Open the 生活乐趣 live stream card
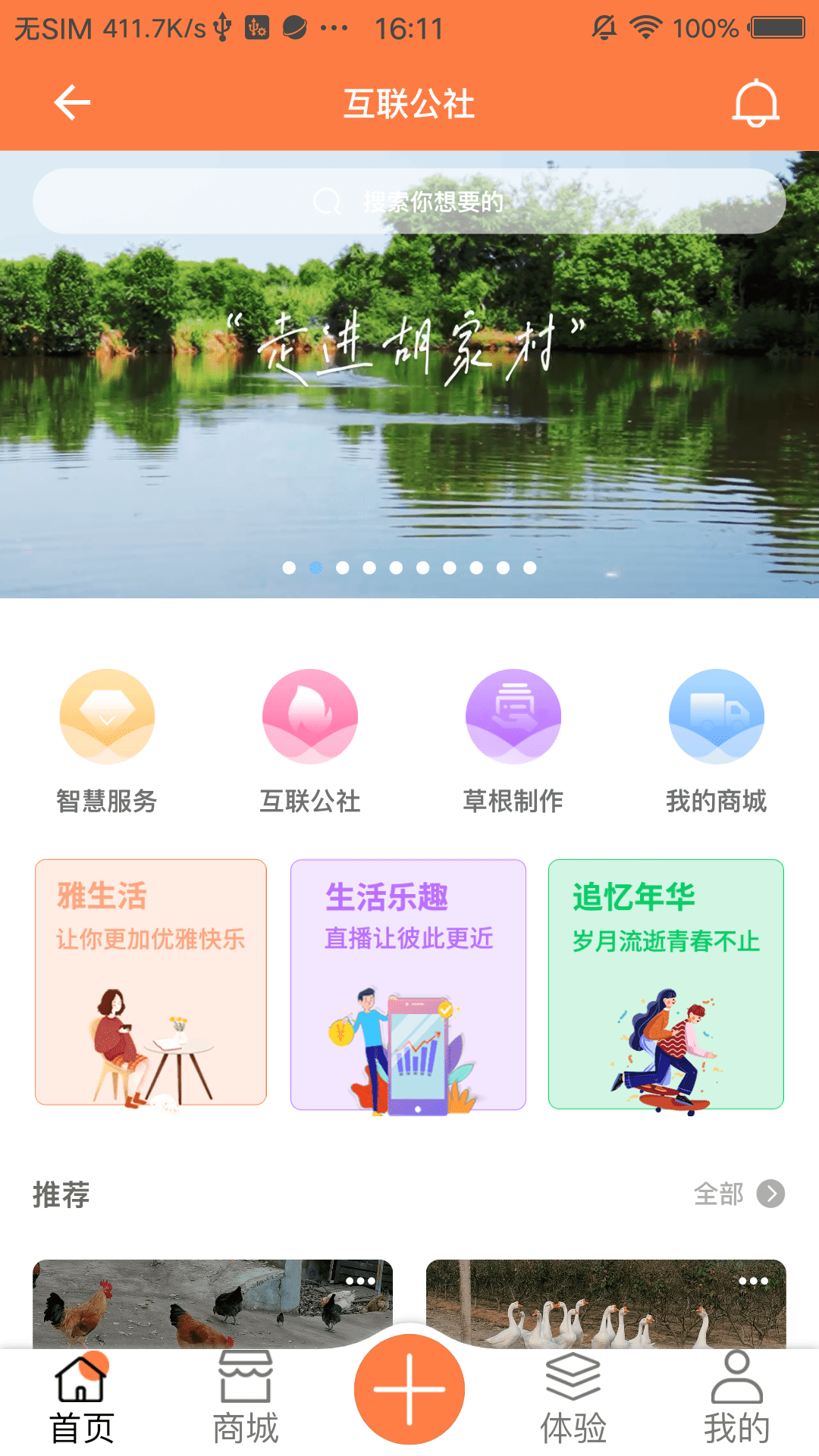This screenshot has height=1456, width=819. pyautogui.click(x=408, y=986)
